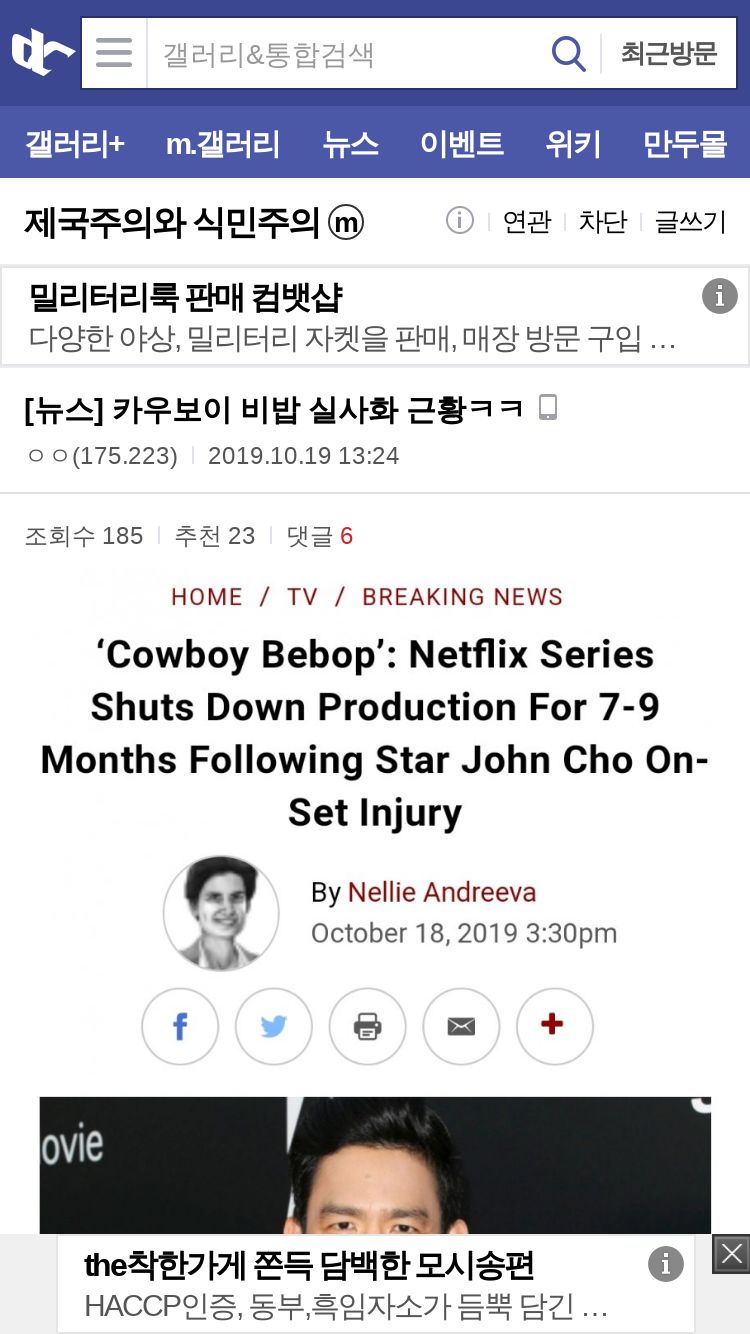Open 최근방문 recent visits

click(x=669, y=53)
